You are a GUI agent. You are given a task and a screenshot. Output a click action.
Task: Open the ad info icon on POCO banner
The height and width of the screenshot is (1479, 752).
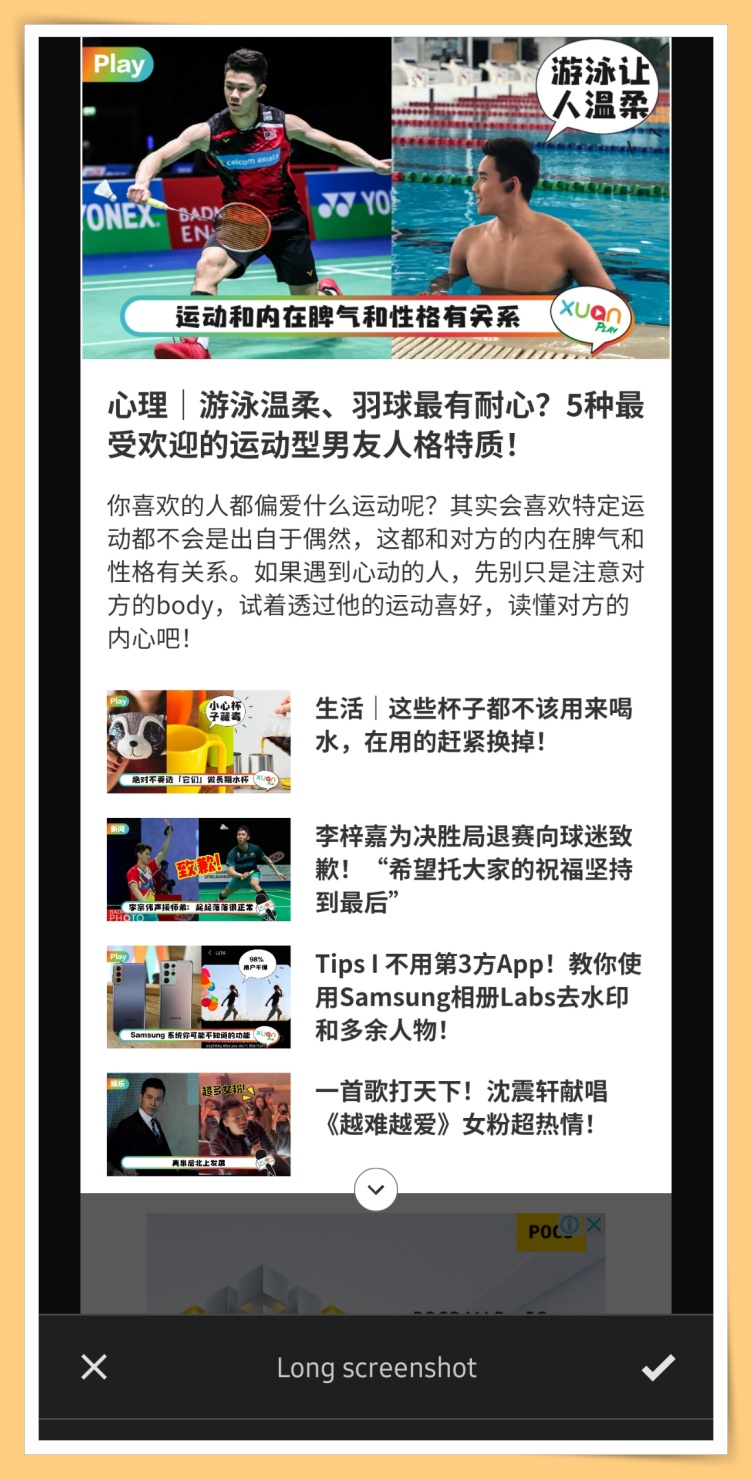570,1225
